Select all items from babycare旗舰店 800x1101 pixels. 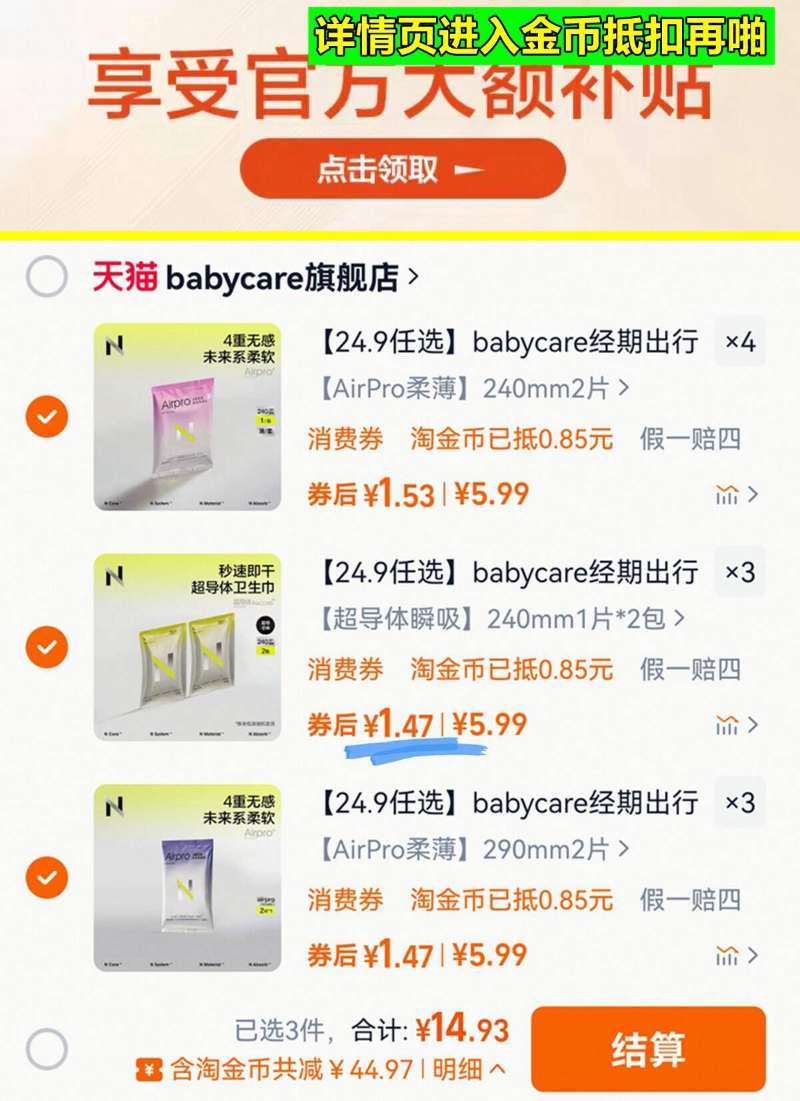pos(47,277)
